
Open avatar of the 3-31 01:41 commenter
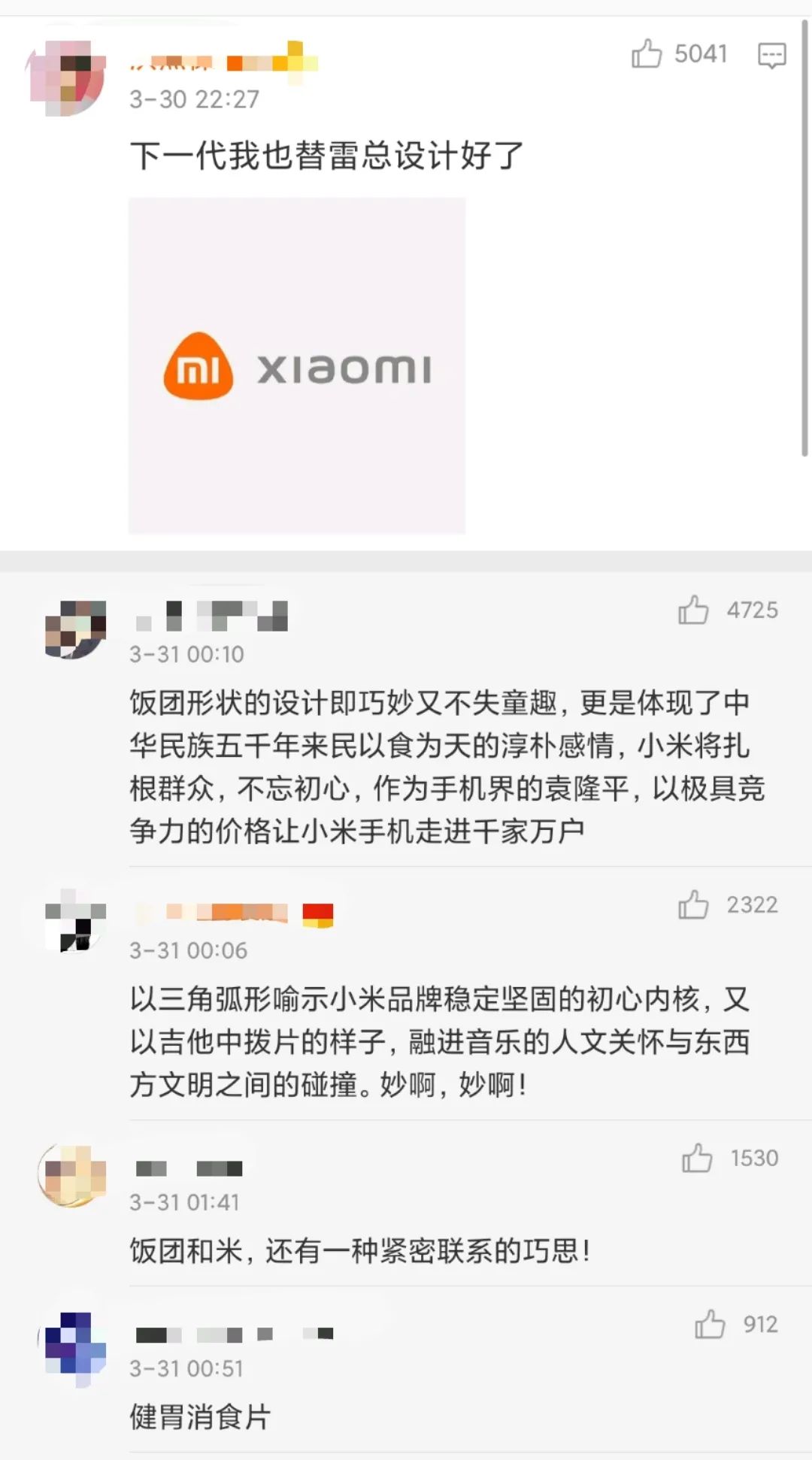point(73,1176)
